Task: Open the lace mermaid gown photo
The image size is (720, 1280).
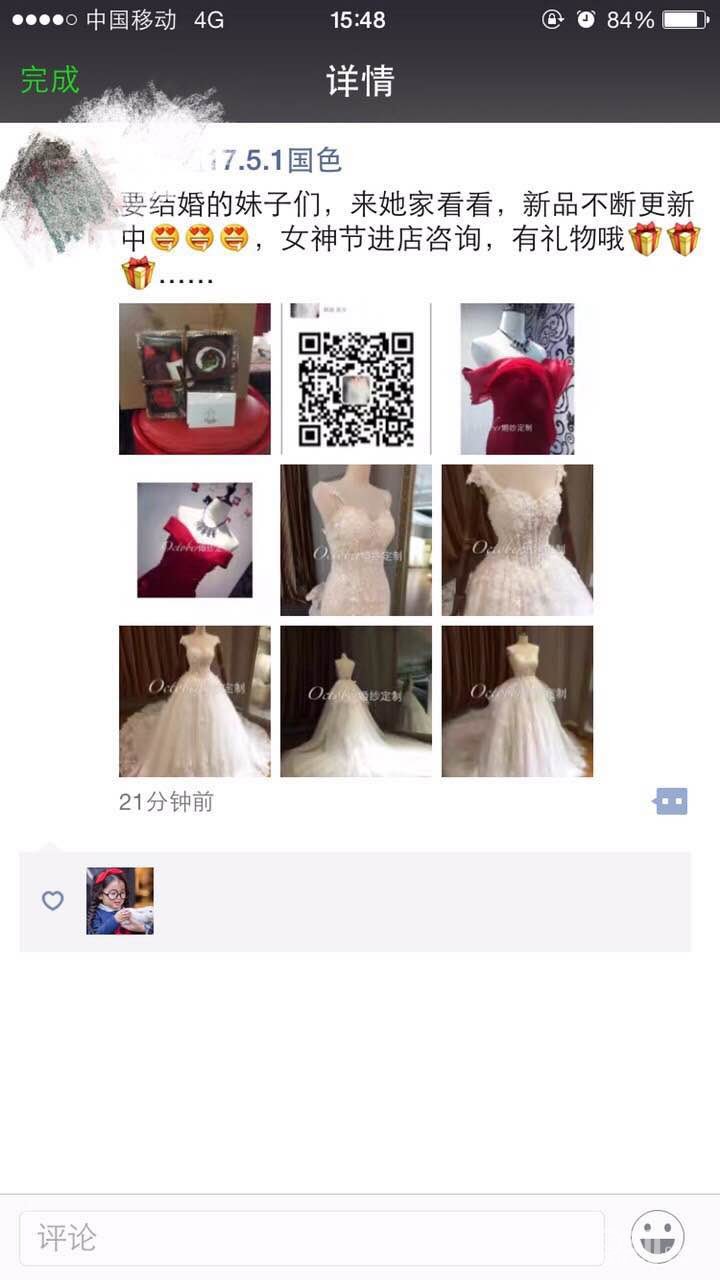Action: click(356, 540)
